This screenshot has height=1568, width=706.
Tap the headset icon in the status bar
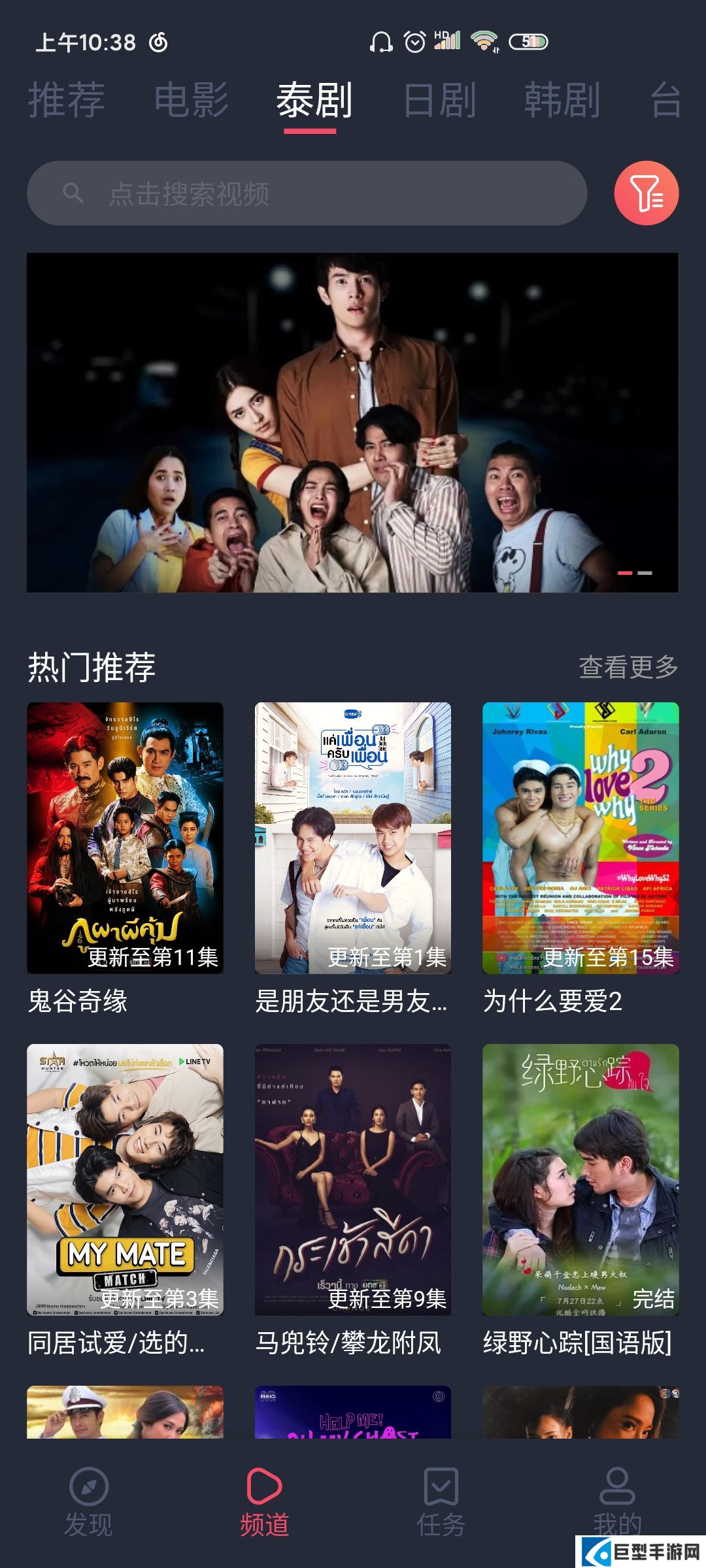(382, 42)
